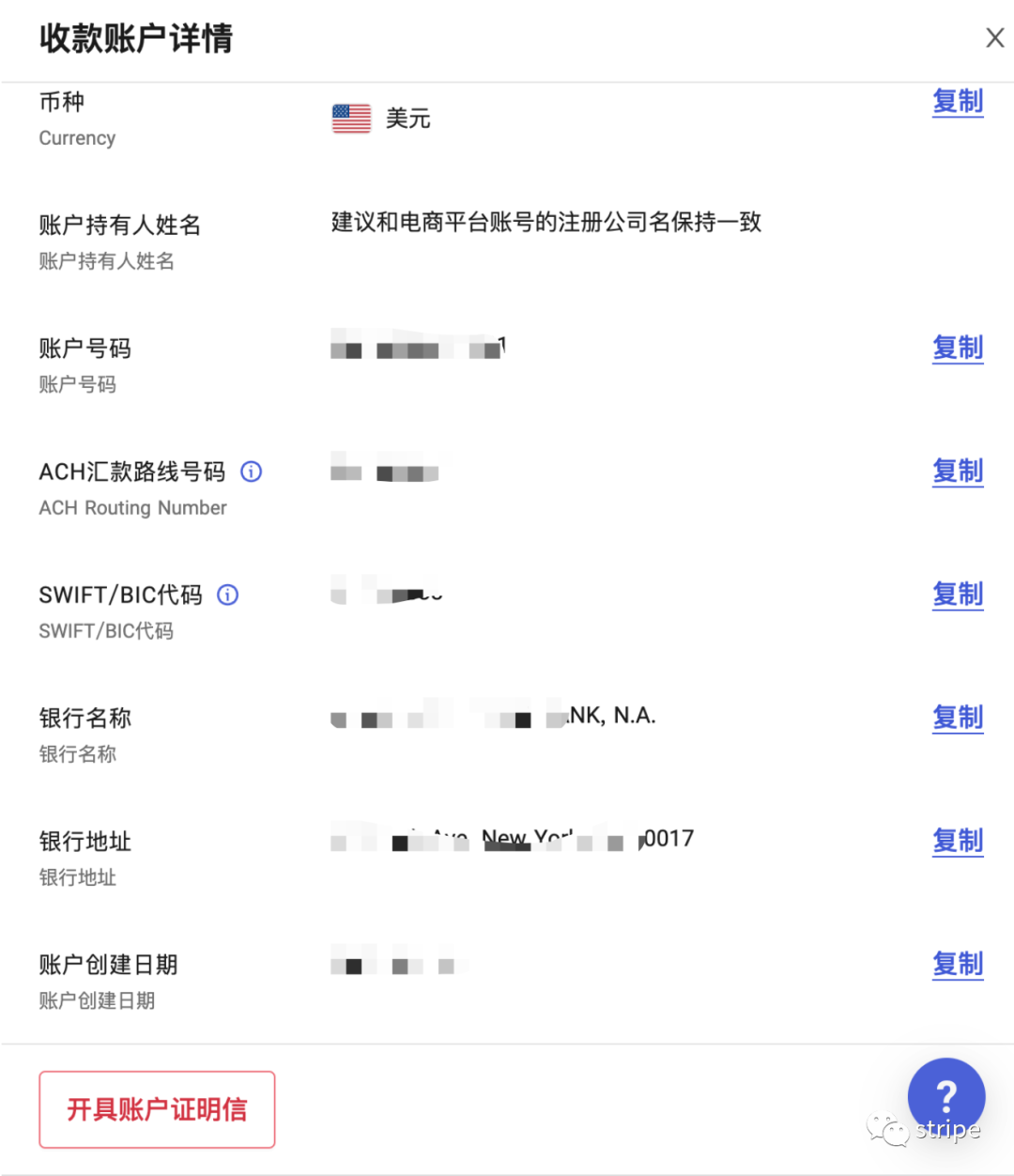The height and width of the screenshot is (1176, 1014).
Task: Open the help question-mark button
Action: 945,1095
